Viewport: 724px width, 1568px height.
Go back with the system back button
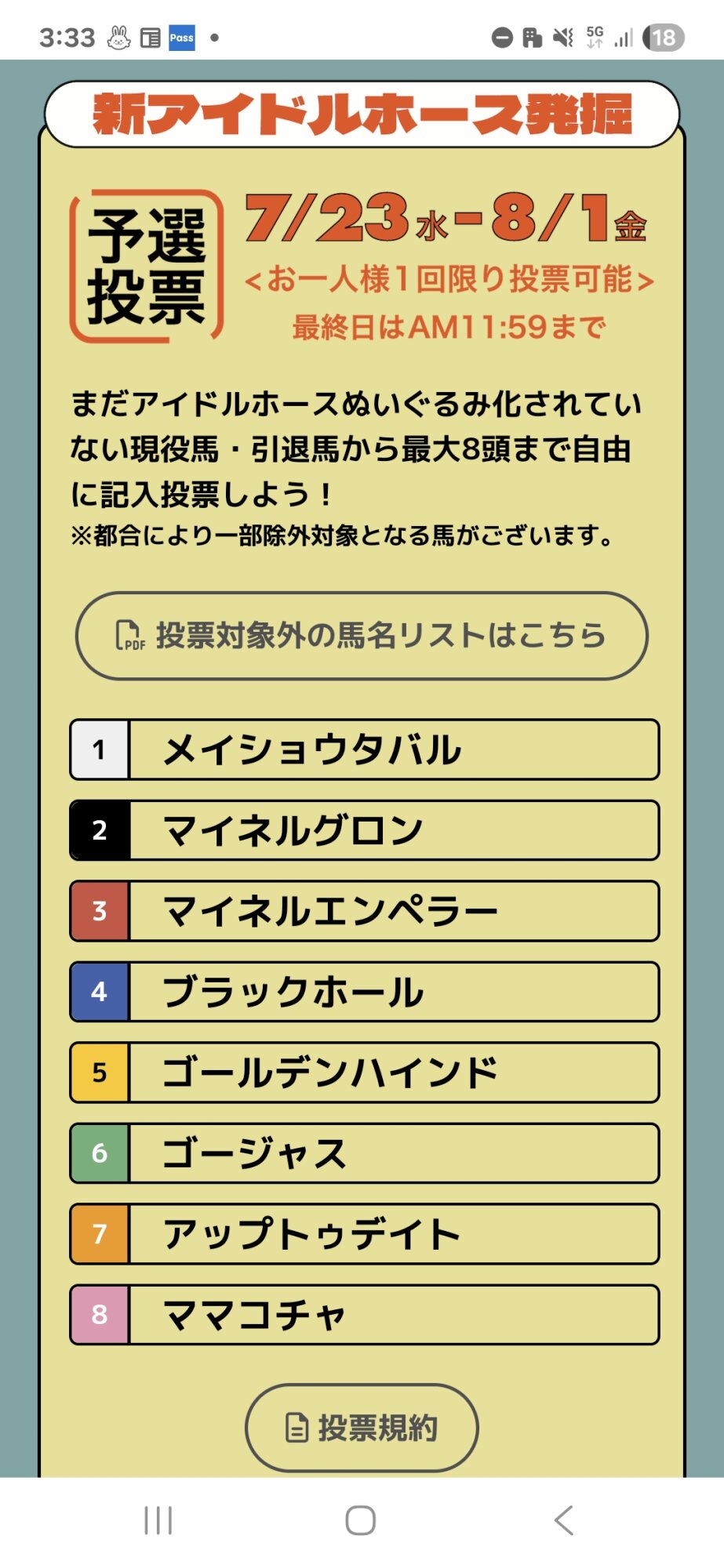click(x=563, y=1520)
